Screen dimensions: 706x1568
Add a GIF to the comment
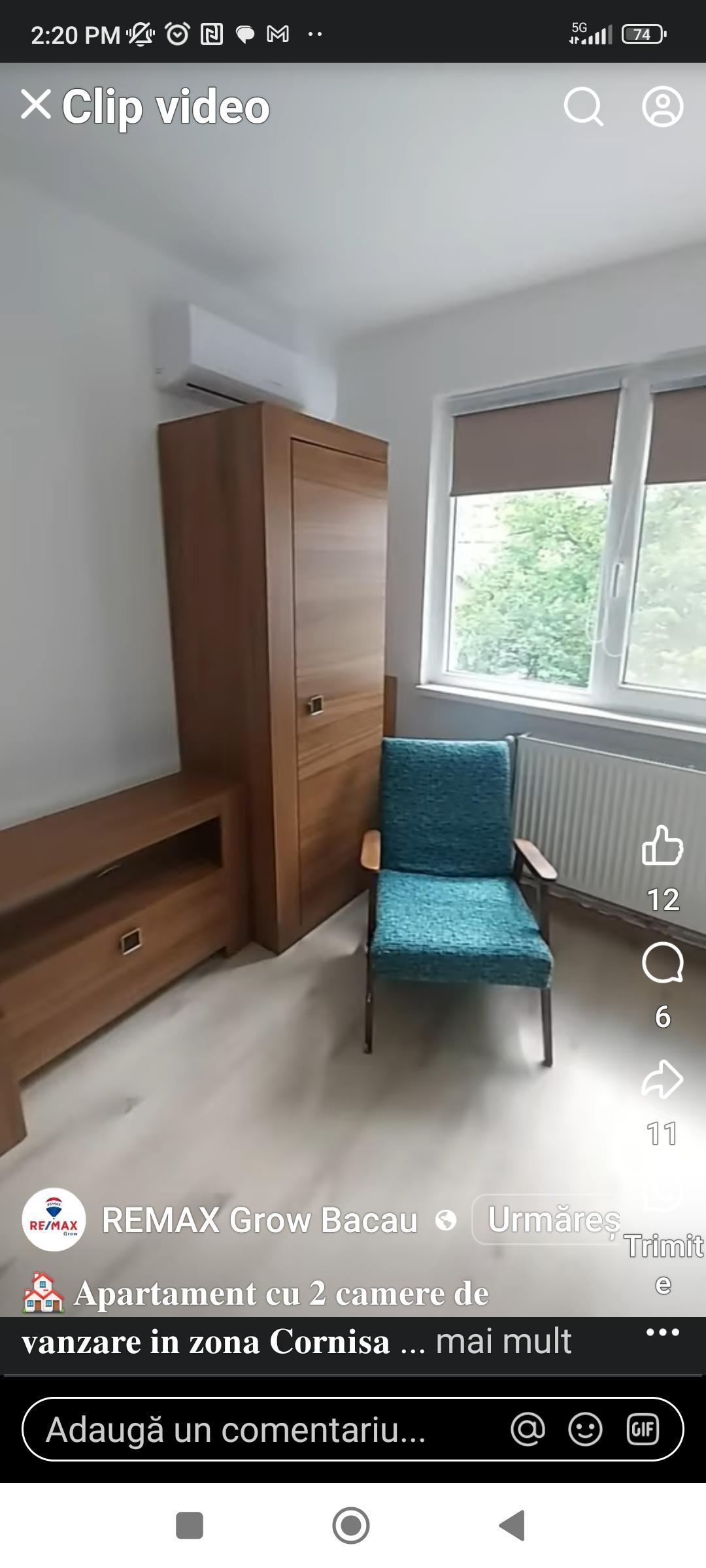pos(643,1429)
